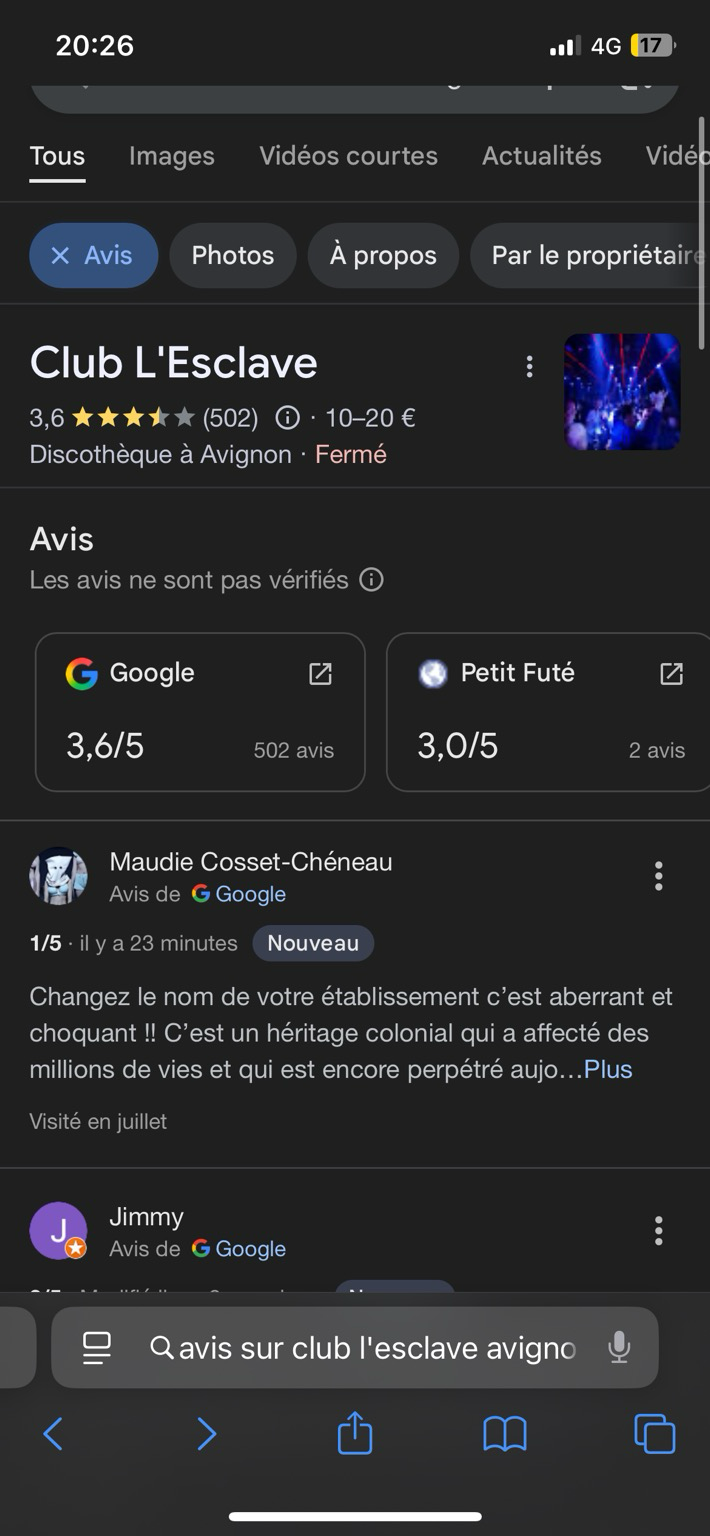The height and width of the screenshot is (1536, 710).
Task: Switch to the Actualités tab
Action: pyautogui.click(x=541, y=156)
